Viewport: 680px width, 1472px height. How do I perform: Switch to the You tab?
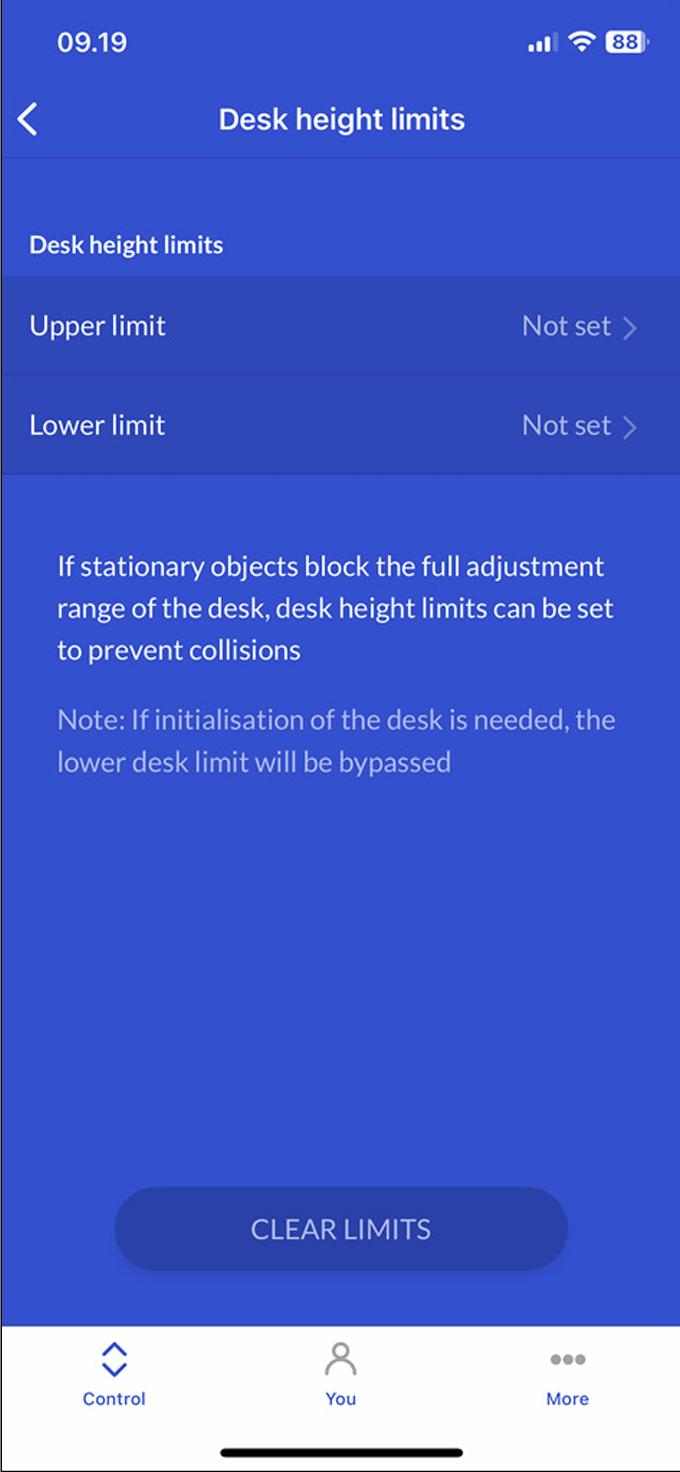[x=340, y=1374]
